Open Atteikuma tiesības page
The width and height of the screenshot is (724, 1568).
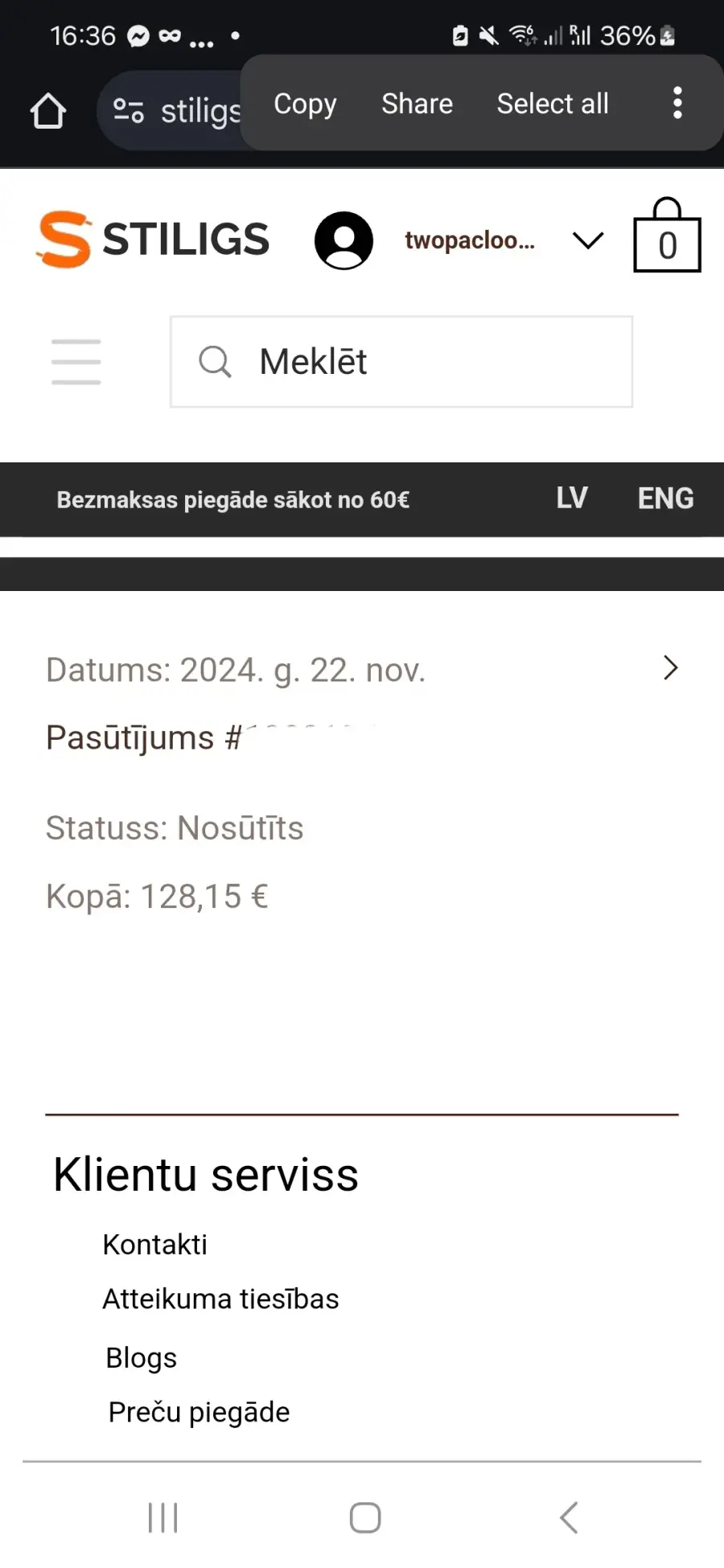220,1299
